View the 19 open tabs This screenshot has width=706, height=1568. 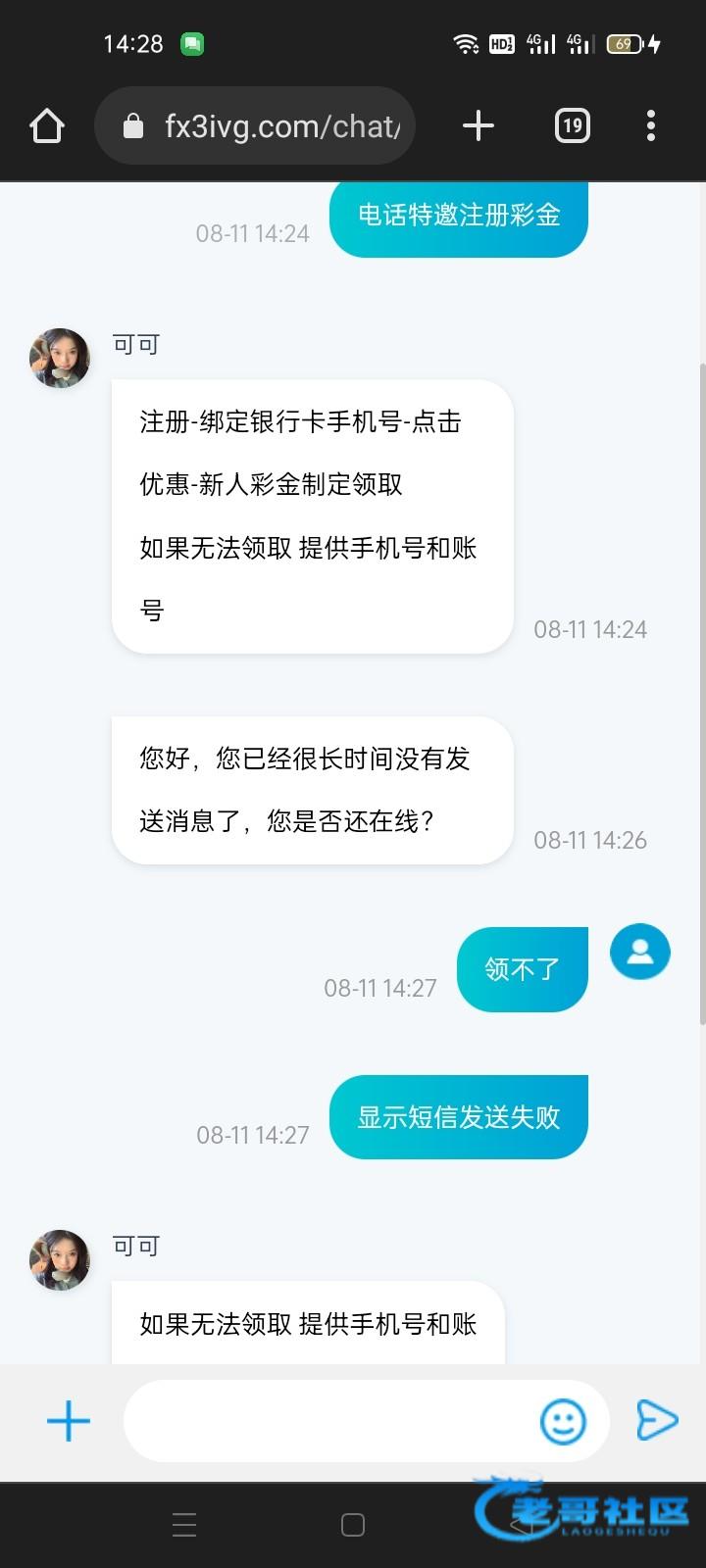coord(573,125)
